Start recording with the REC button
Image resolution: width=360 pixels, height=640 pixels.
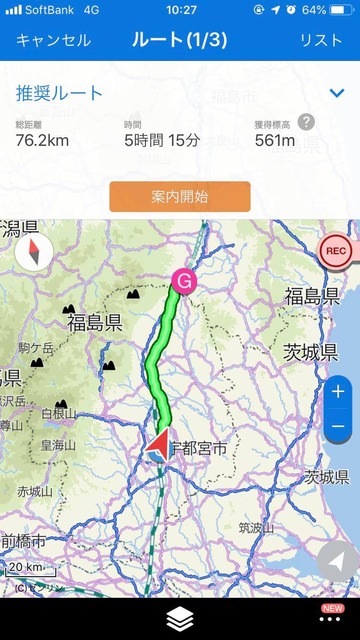click(337, 251)
